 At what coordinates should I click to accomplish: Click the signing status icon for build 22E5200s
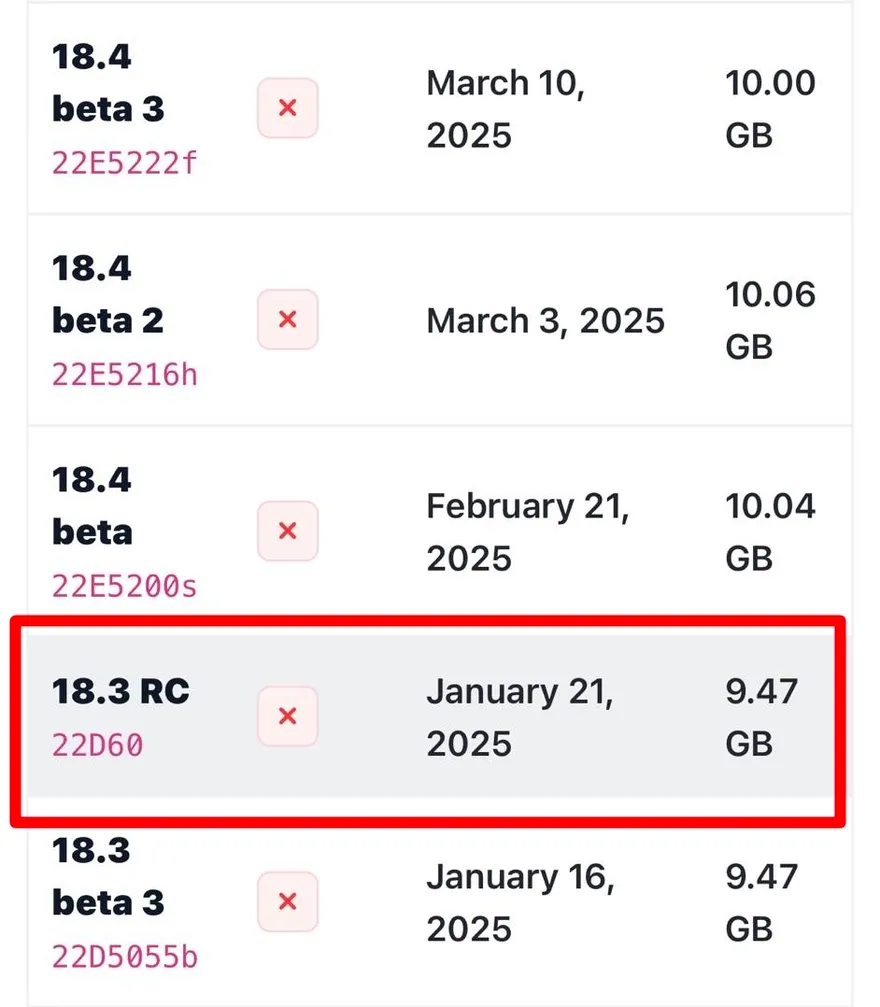coord(287,531)
